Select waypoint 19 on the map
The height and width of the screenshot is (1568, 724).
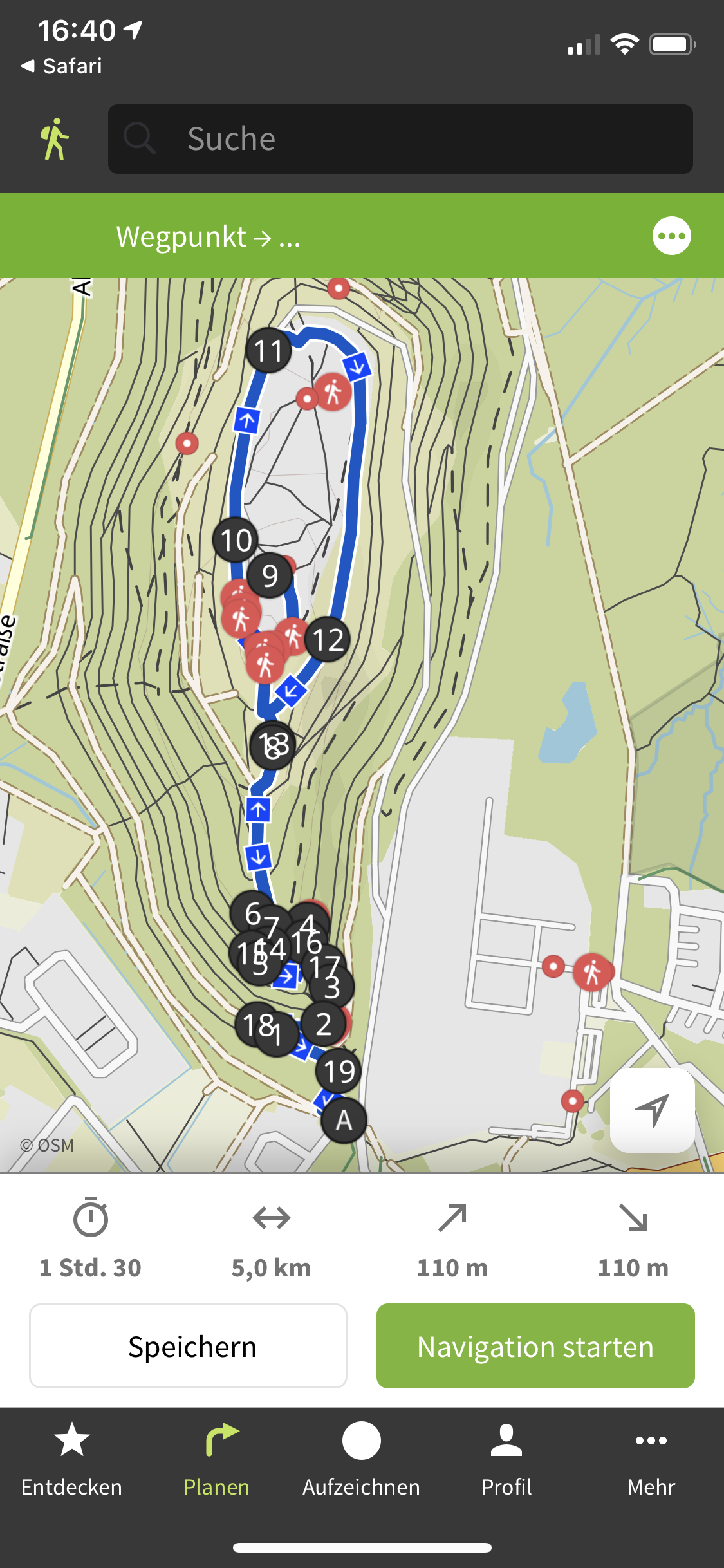pos(339,1072)
